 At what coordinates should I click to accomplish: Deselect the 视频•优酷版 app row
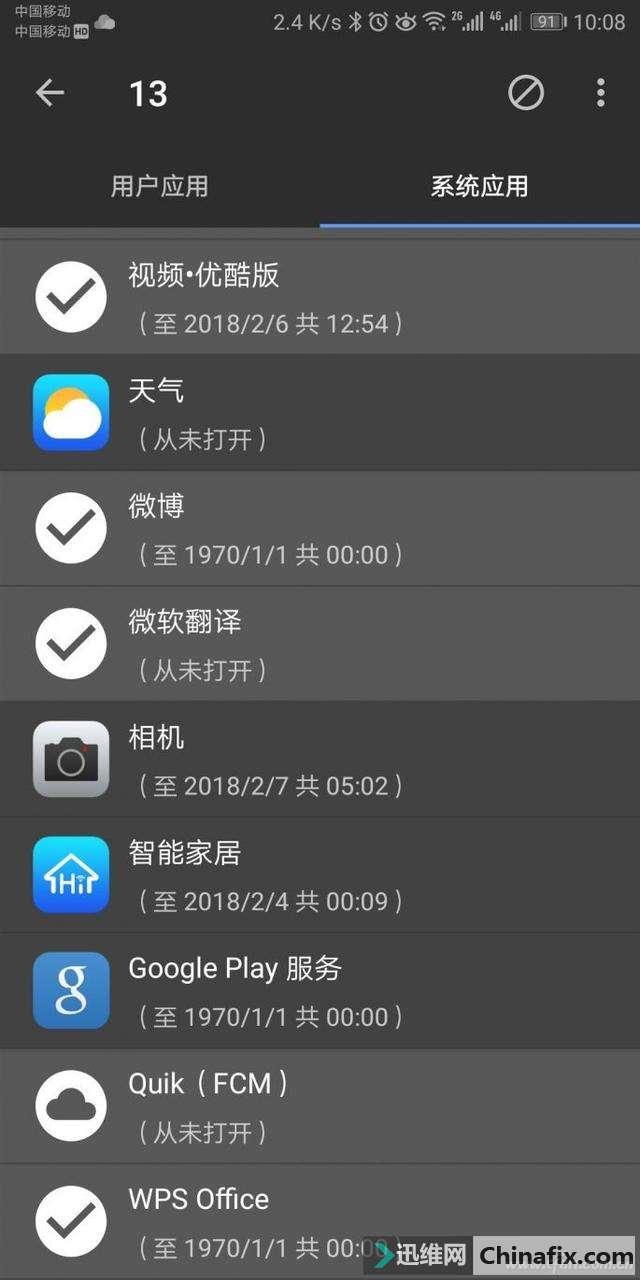click(320, 297)
